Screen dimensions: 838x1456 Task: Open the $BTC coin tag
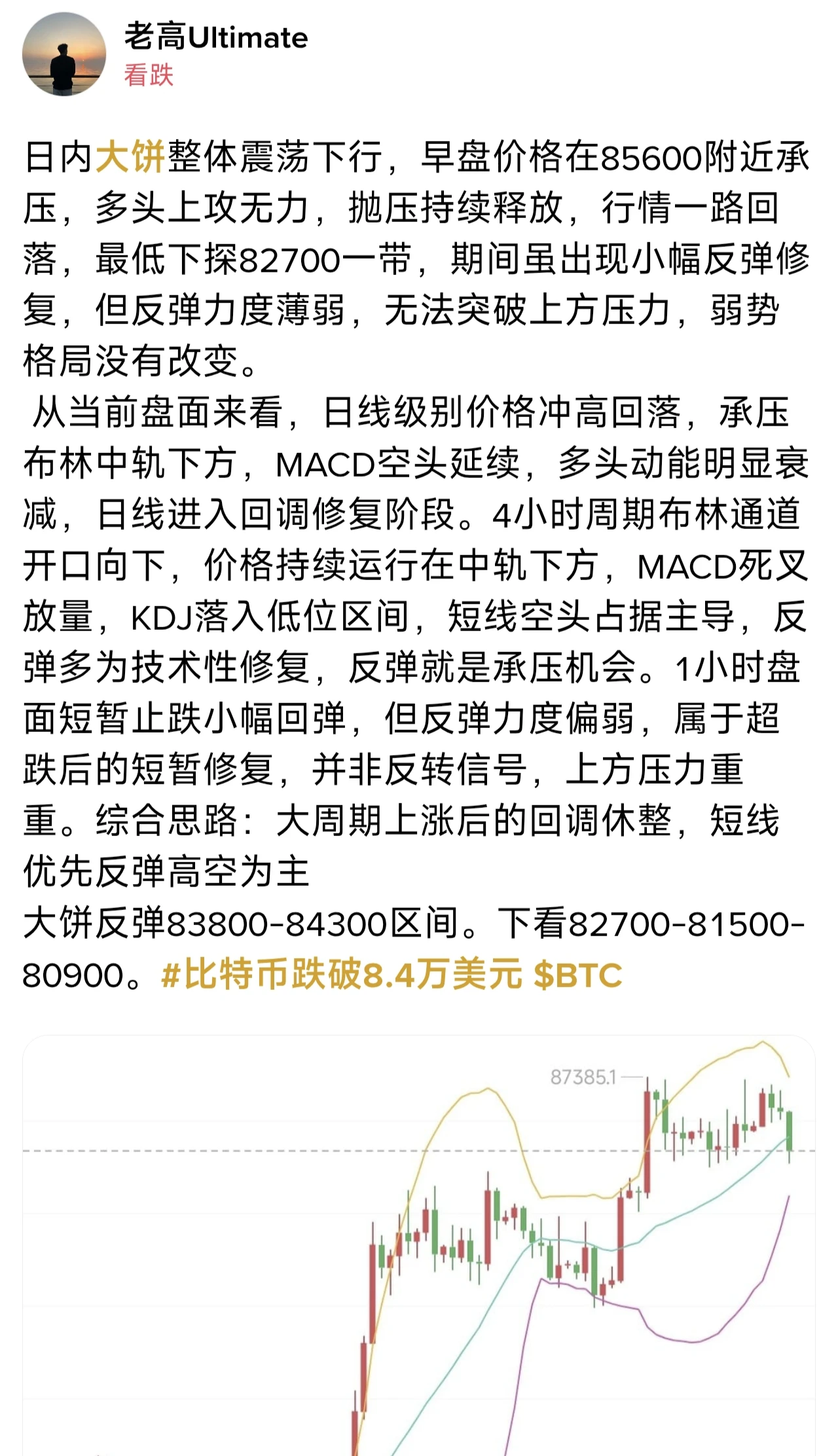578,975
